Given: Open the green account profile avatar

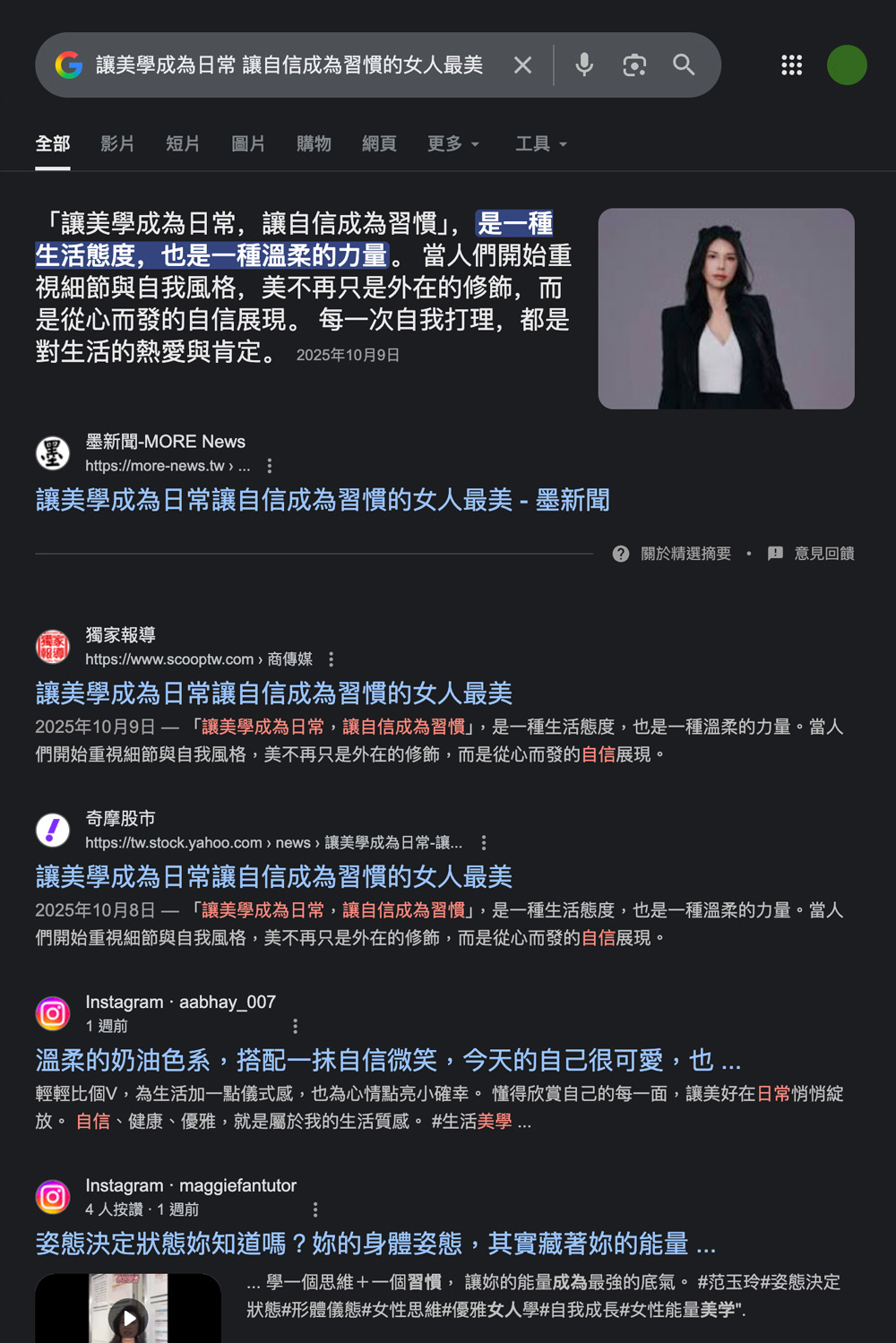Looking at the screenshot, I should point(846,65).
